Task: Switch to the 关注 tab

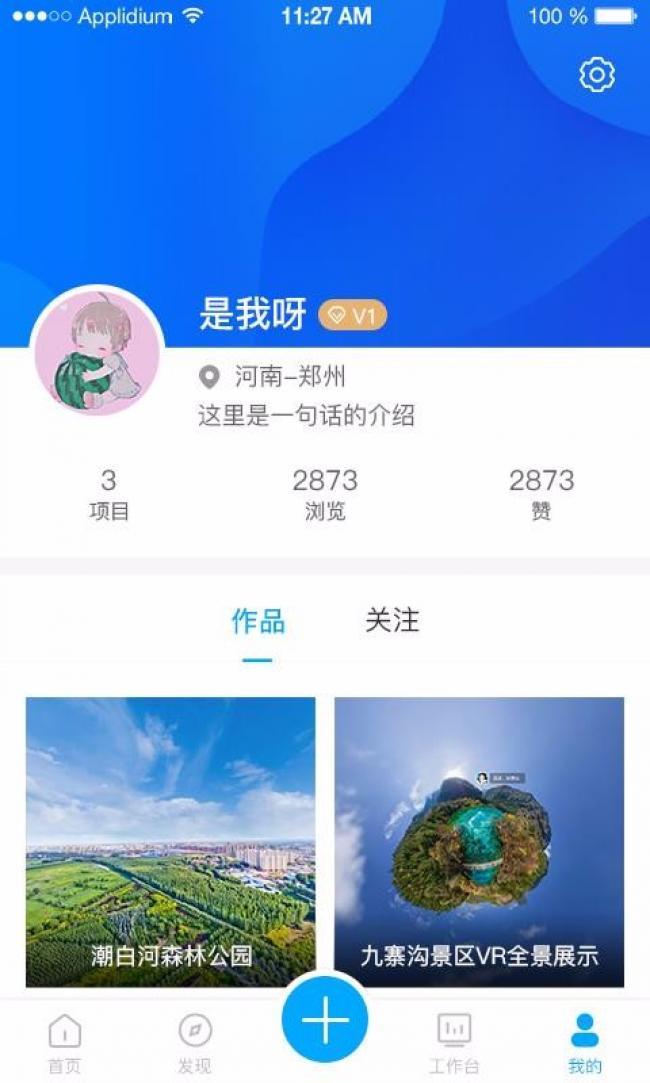Action: 392,621
